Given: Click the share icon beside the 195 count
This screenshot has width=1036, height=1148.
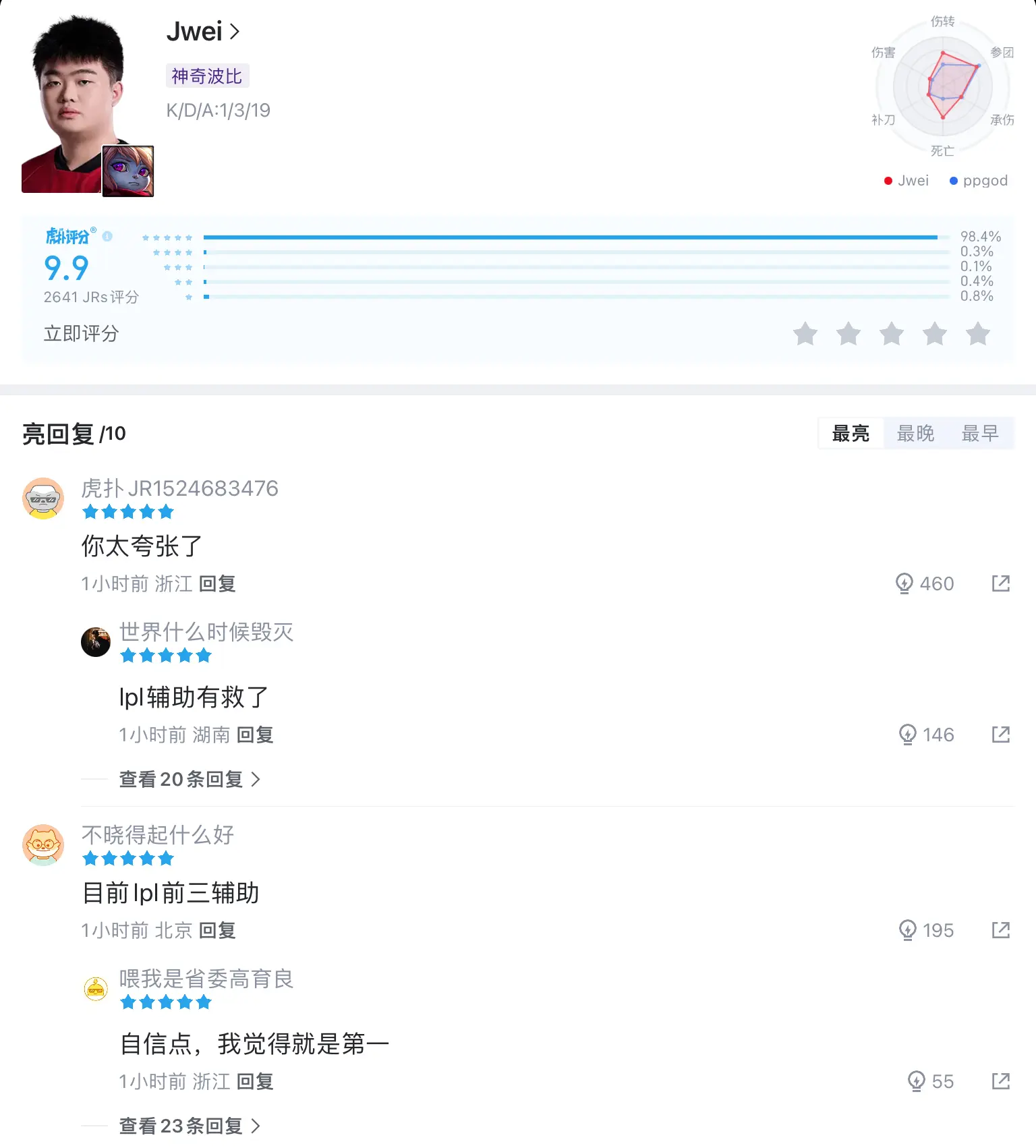Looking at the screenshot, I should (x=1001, y=930).
